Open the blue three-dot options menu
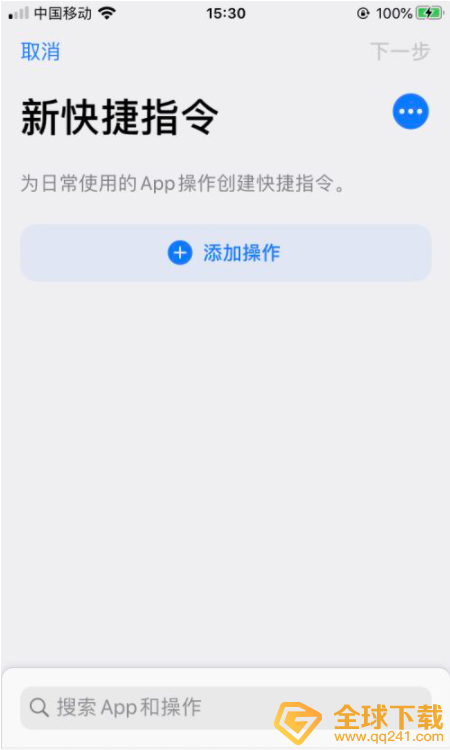The width and height of the screenshot is (450, 750). click(x=411, y=111)
